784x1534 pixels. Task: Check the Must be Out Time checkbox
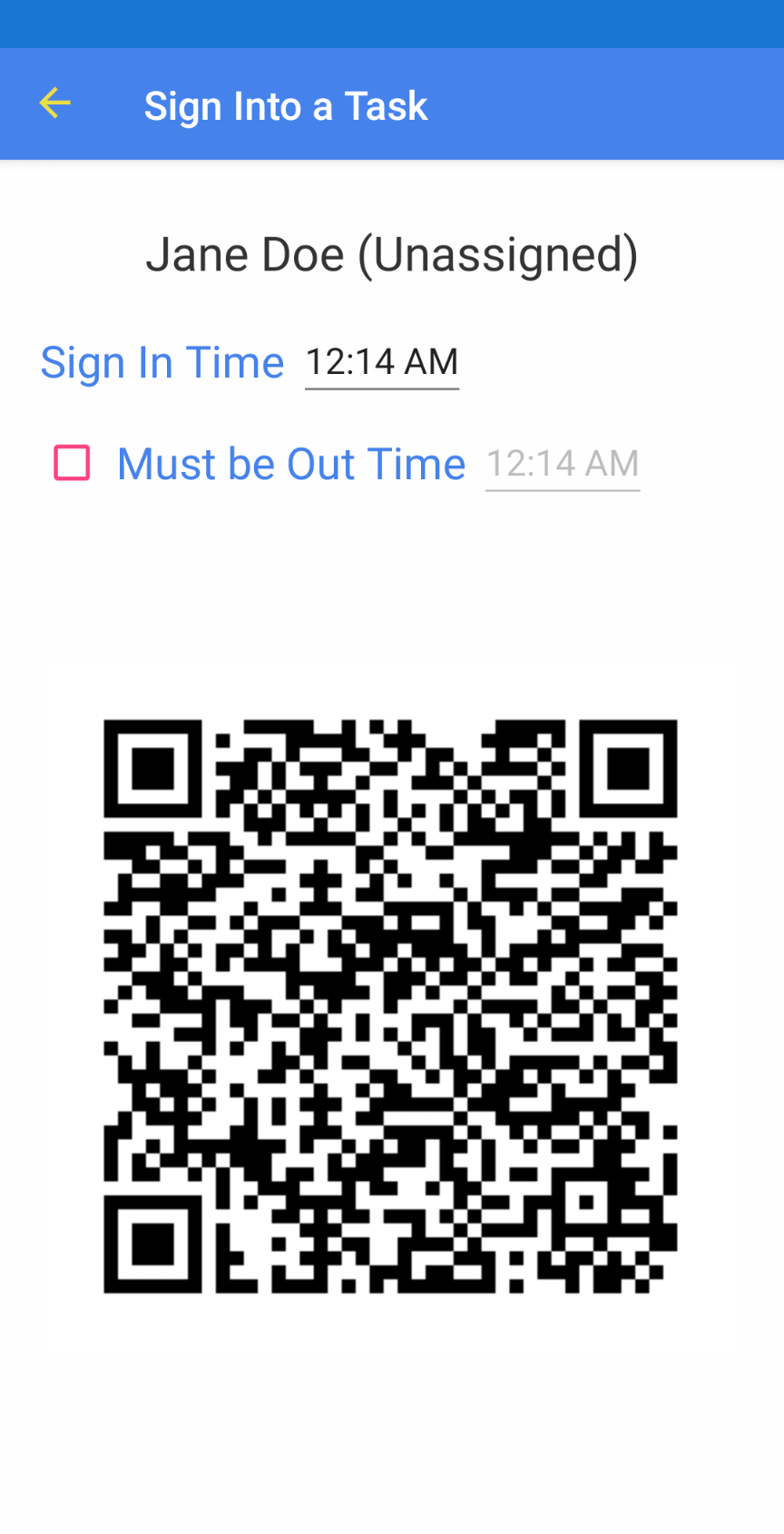[x=72, y=463]
